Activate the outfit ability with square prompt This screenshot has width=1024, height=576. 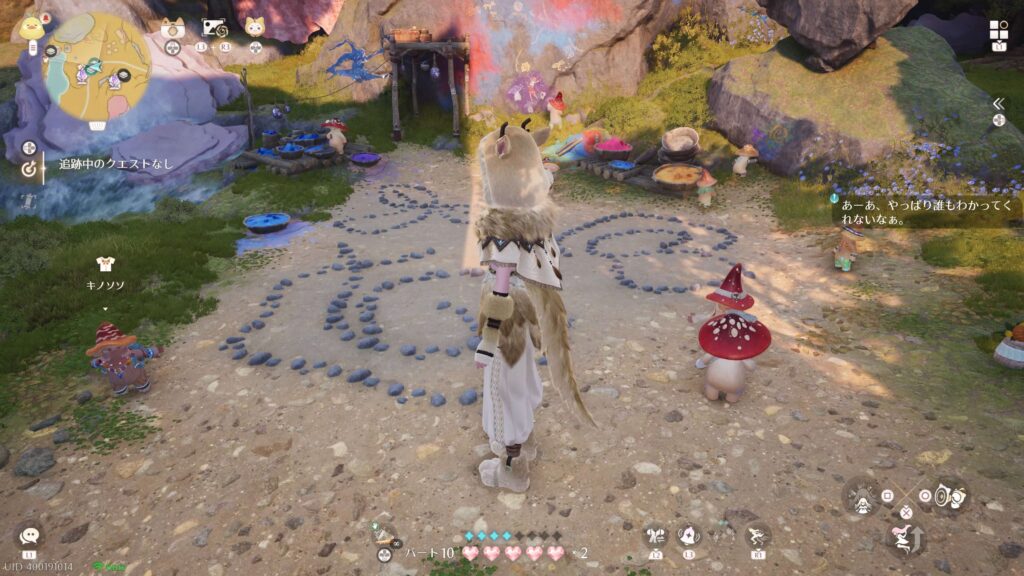tap(861, 496)
